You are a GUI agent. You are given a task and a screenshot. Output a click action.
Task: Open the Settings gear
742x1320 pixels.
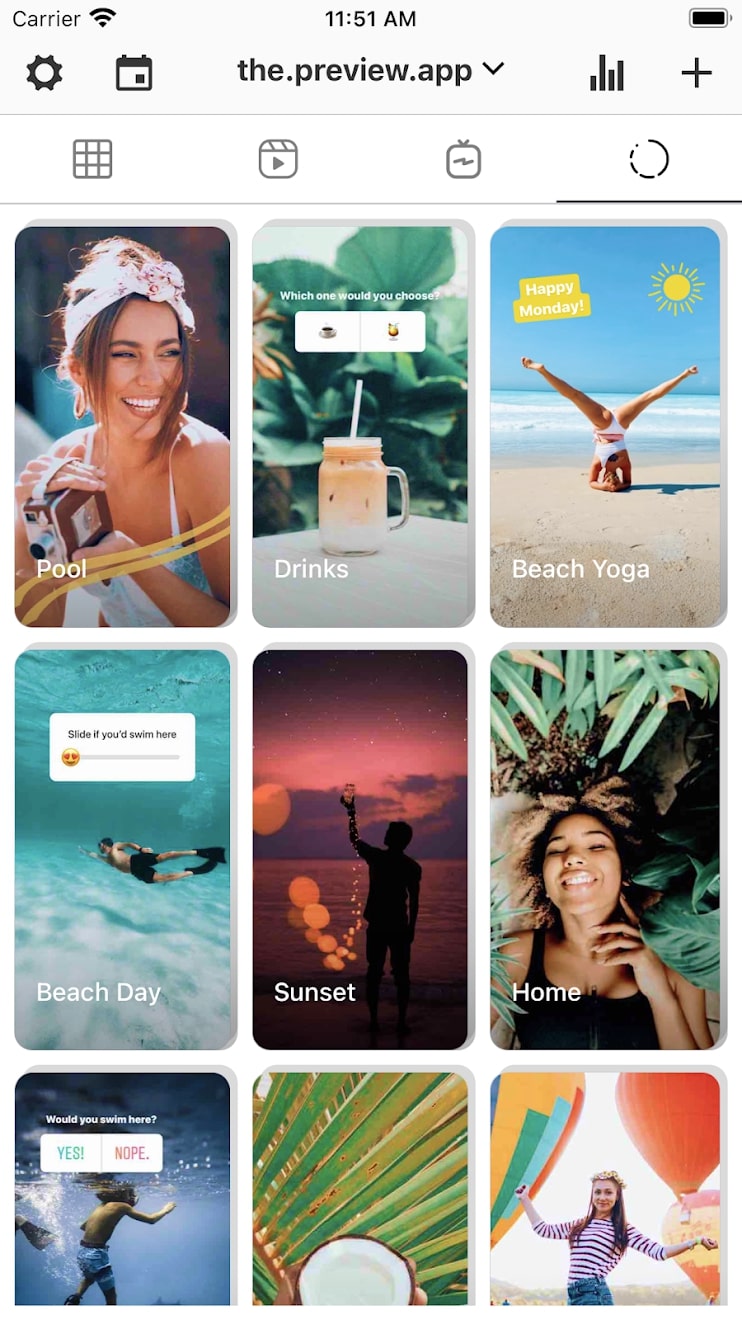(42, 72)
